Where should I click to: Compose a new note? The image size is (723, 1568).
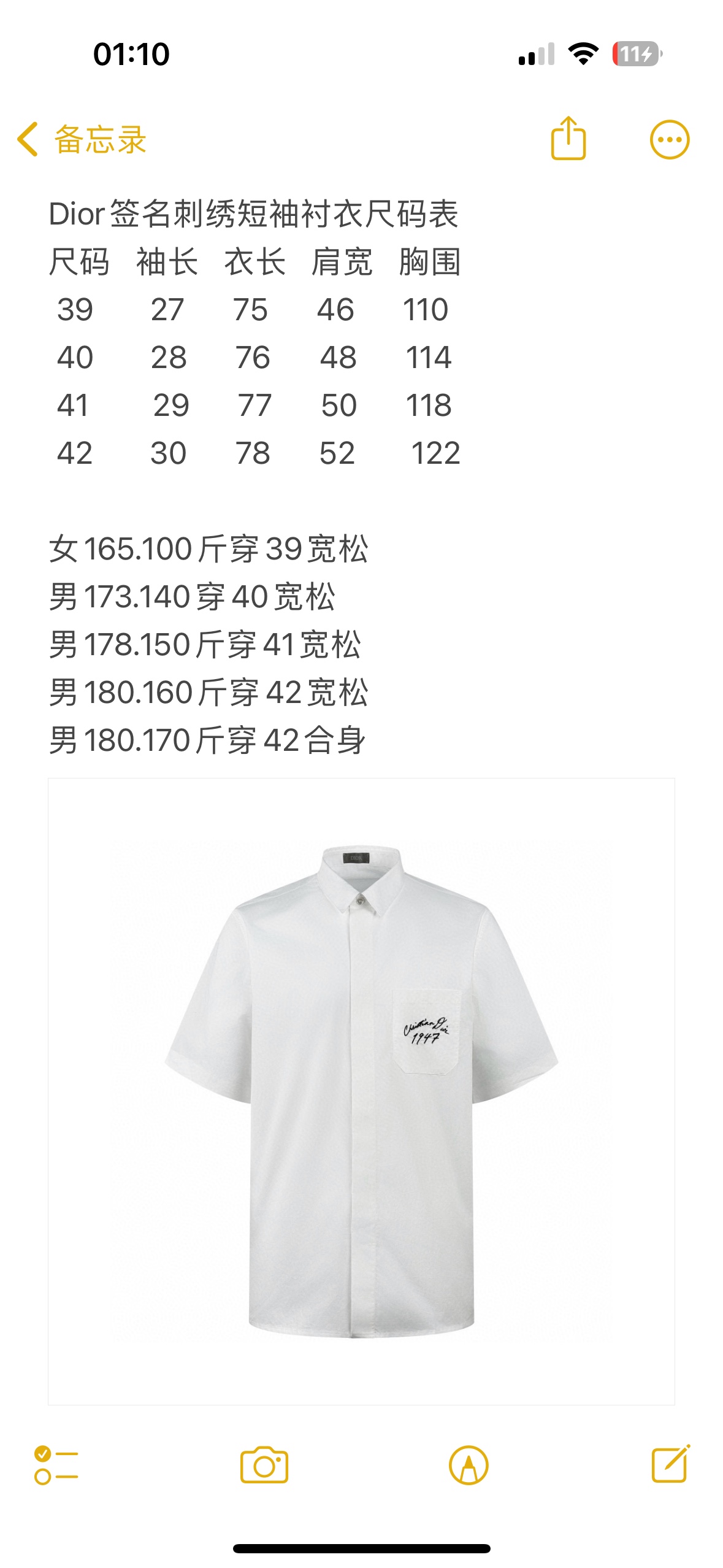click(670, 1464)
